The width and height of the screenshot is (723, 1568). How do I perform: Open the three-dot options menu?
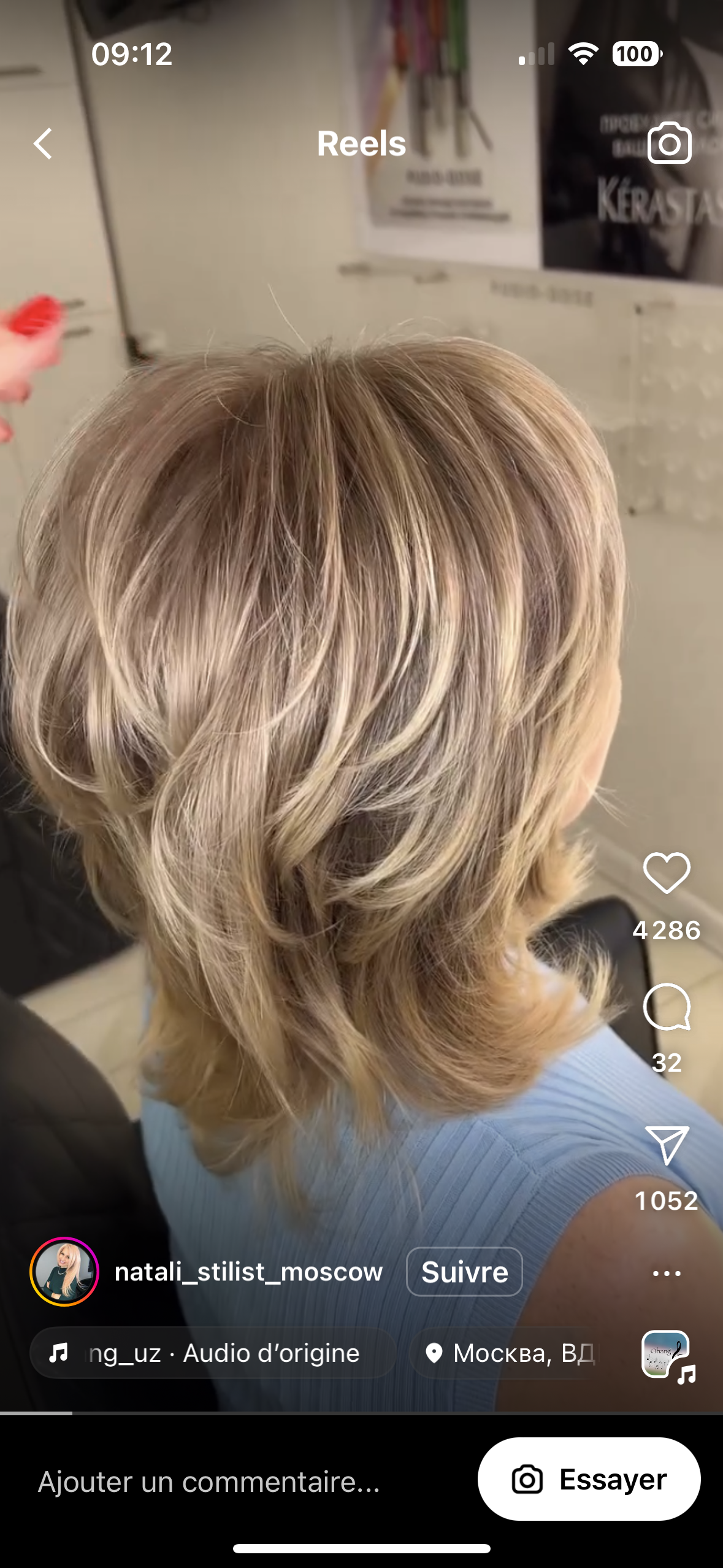[x=667, y=1274]
